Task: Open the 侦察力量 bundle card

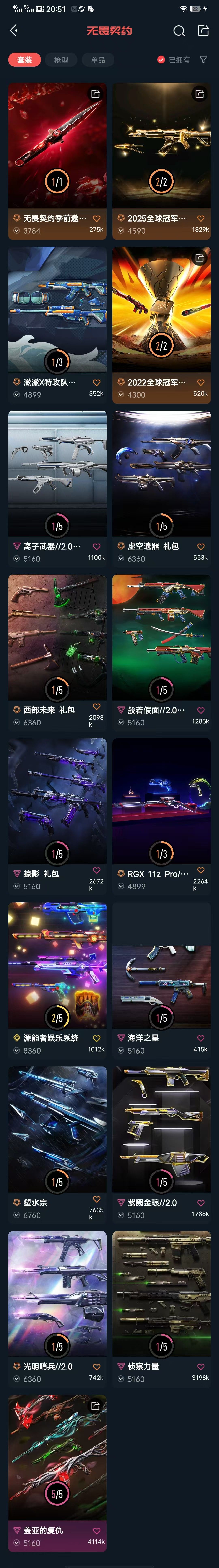Action: click(161, 1296)
